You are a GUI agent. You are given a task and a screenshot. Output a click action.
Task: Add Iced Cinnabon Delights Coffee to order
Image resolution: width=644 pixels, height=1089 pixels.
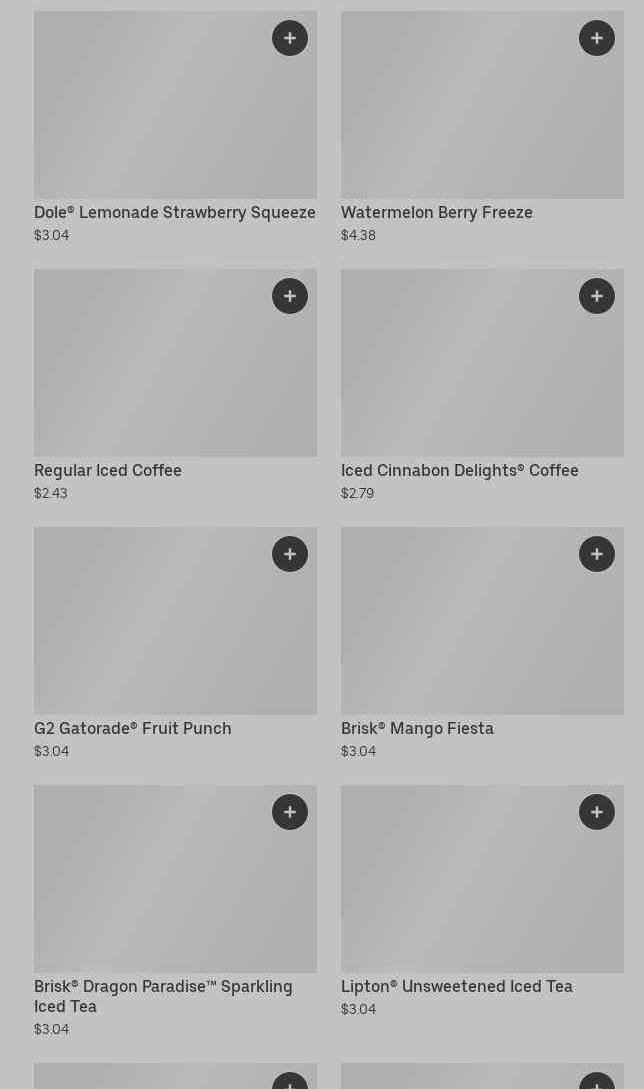pyautogui.click(x=597, y=296)
